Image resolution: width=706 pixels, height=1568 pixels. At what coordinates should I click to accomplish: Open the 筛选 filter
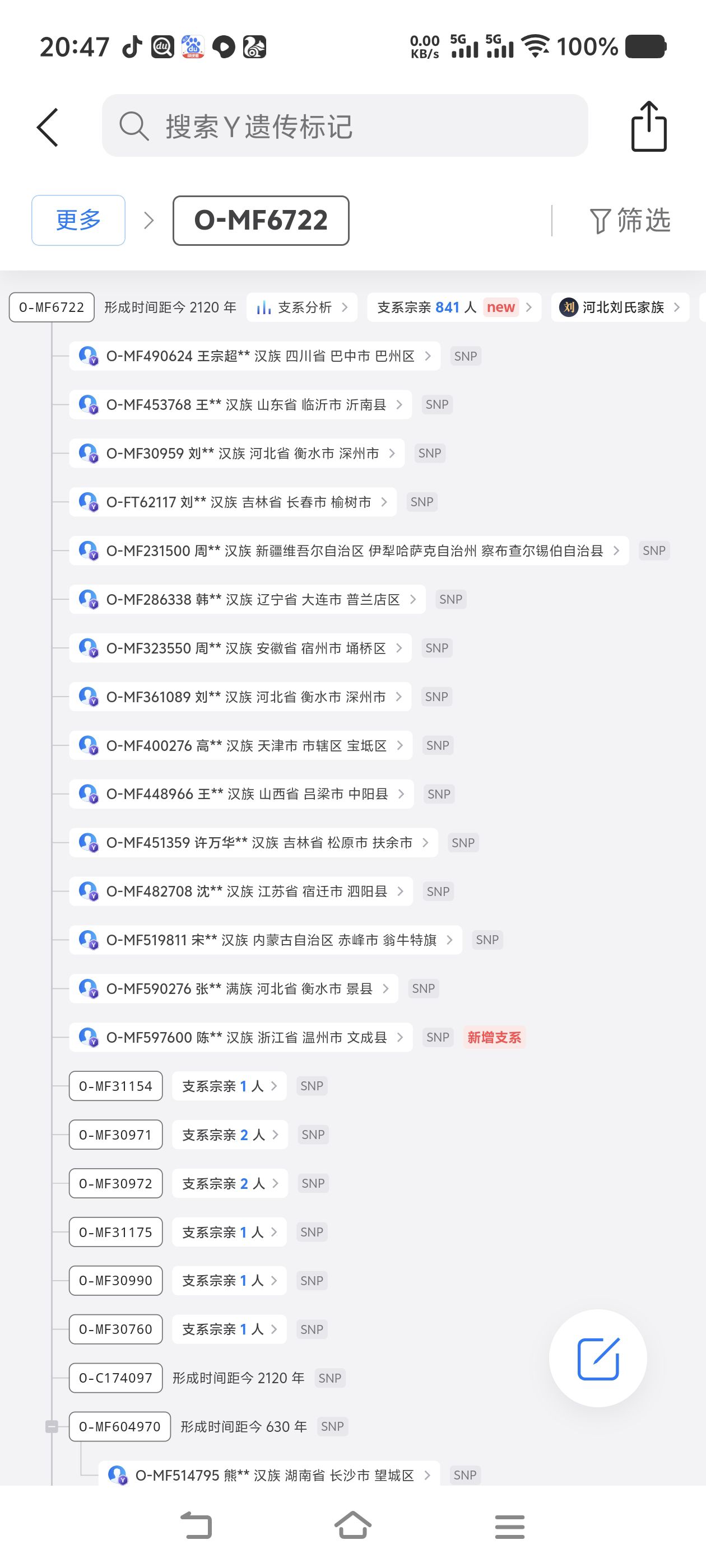[630, 220]
